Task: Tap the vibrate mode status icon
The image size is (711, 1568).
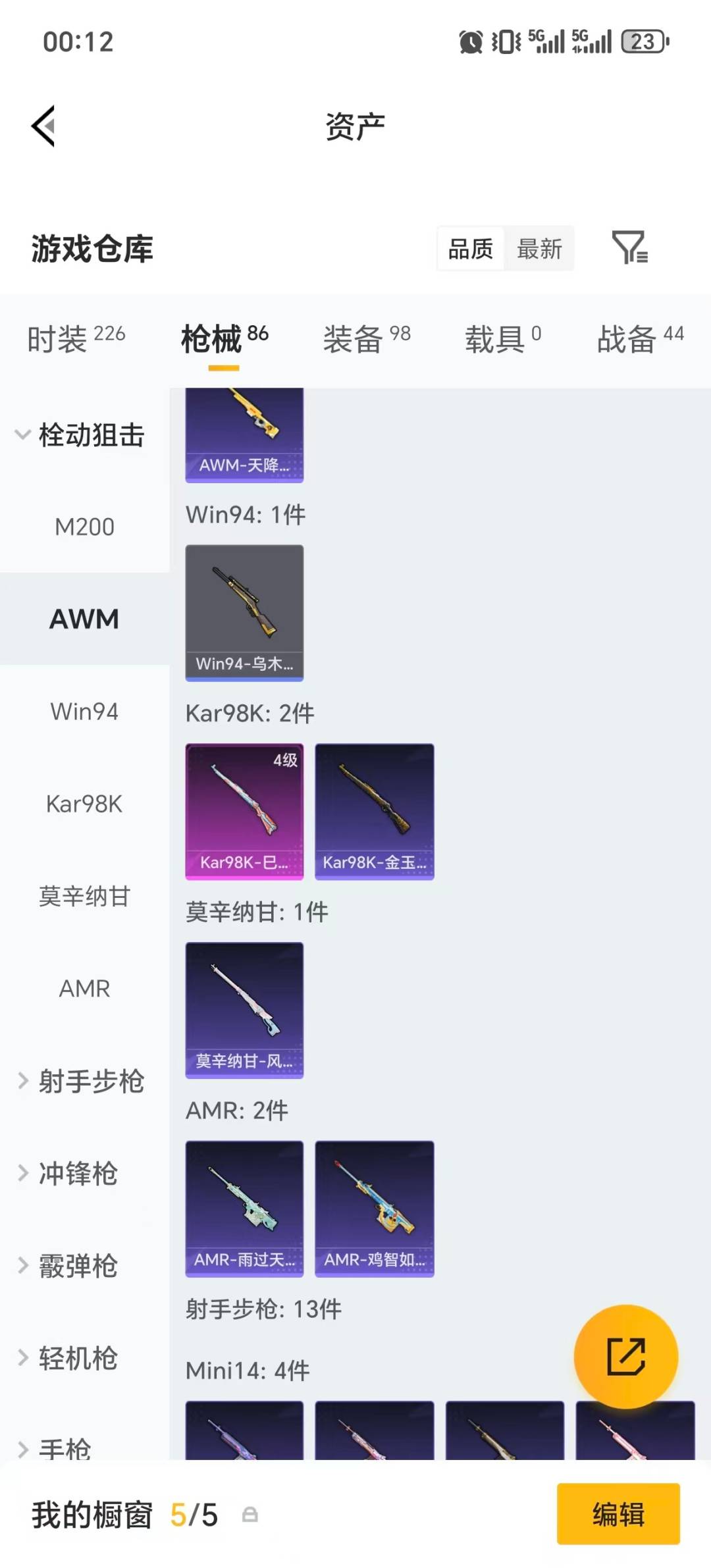Action: pyautogui.click(x=504, y=41)
